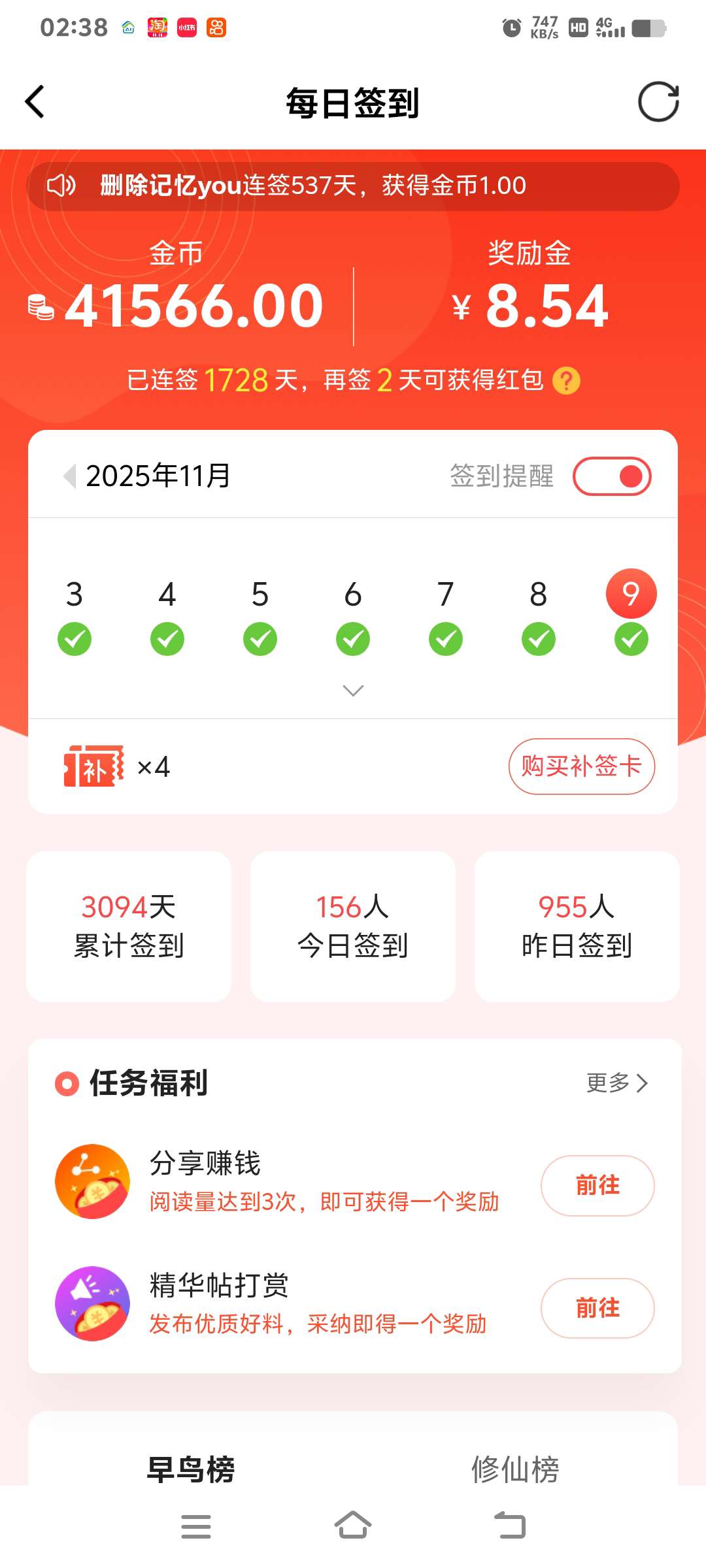Expand the check-in calendar with the down chevron
Image resolution: width=706 pixels, height=1568 pixels.
[353, 691]
